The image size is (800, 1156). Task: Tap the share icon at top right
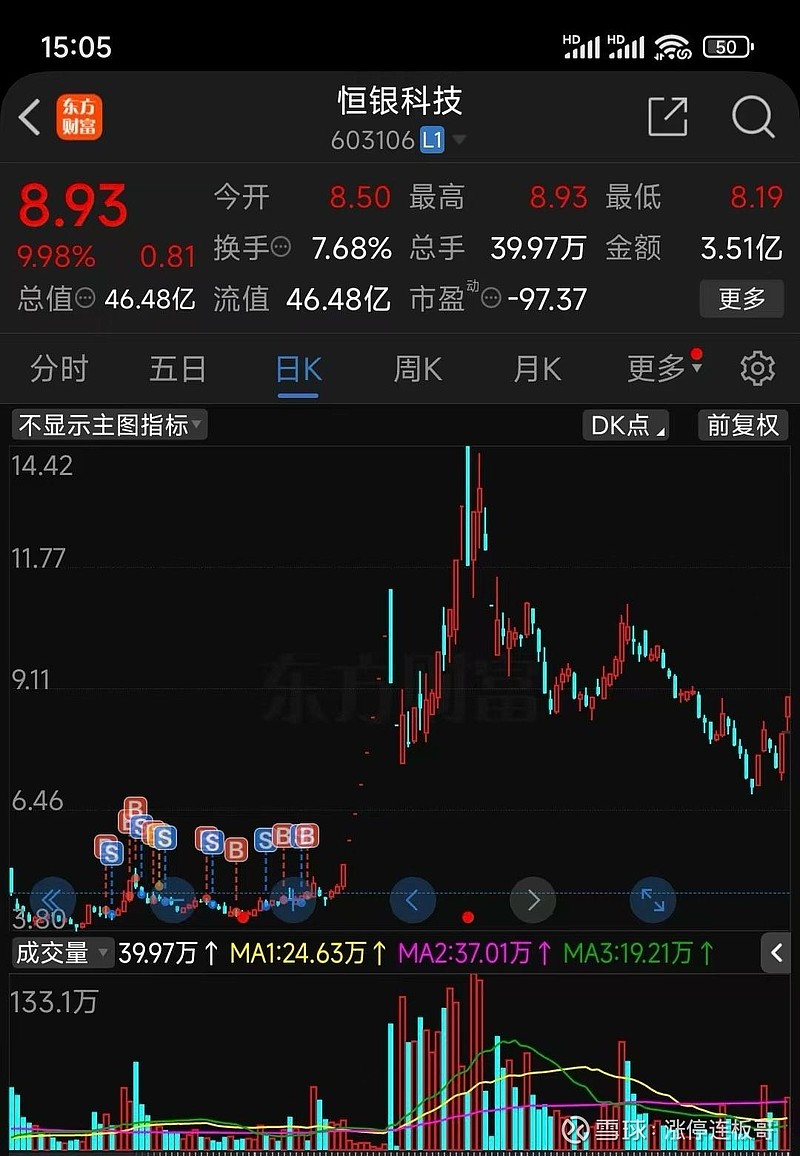668,117
